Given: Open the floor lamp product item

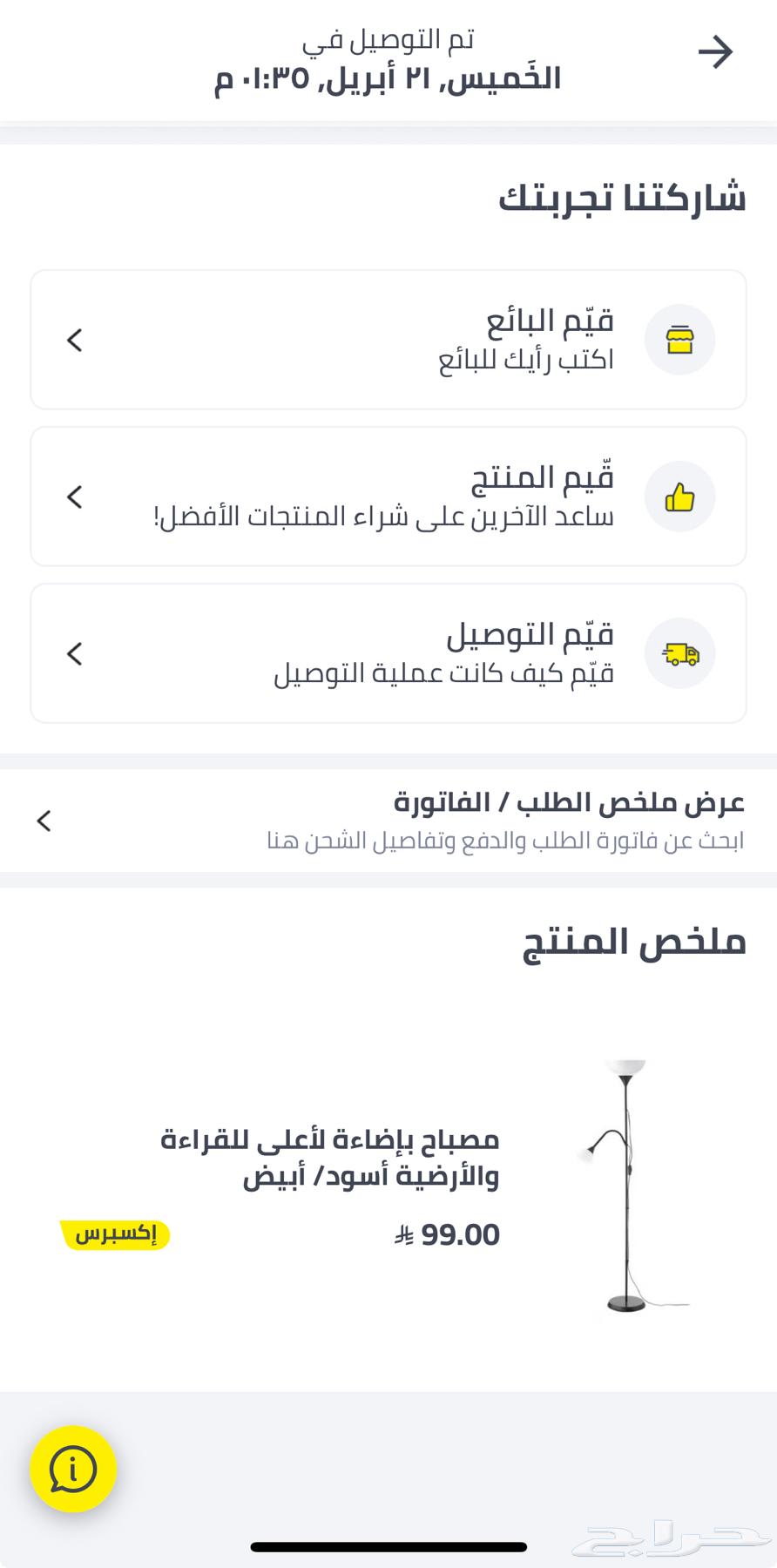Looking at the screenshot, I should [x=388, y=1185].
